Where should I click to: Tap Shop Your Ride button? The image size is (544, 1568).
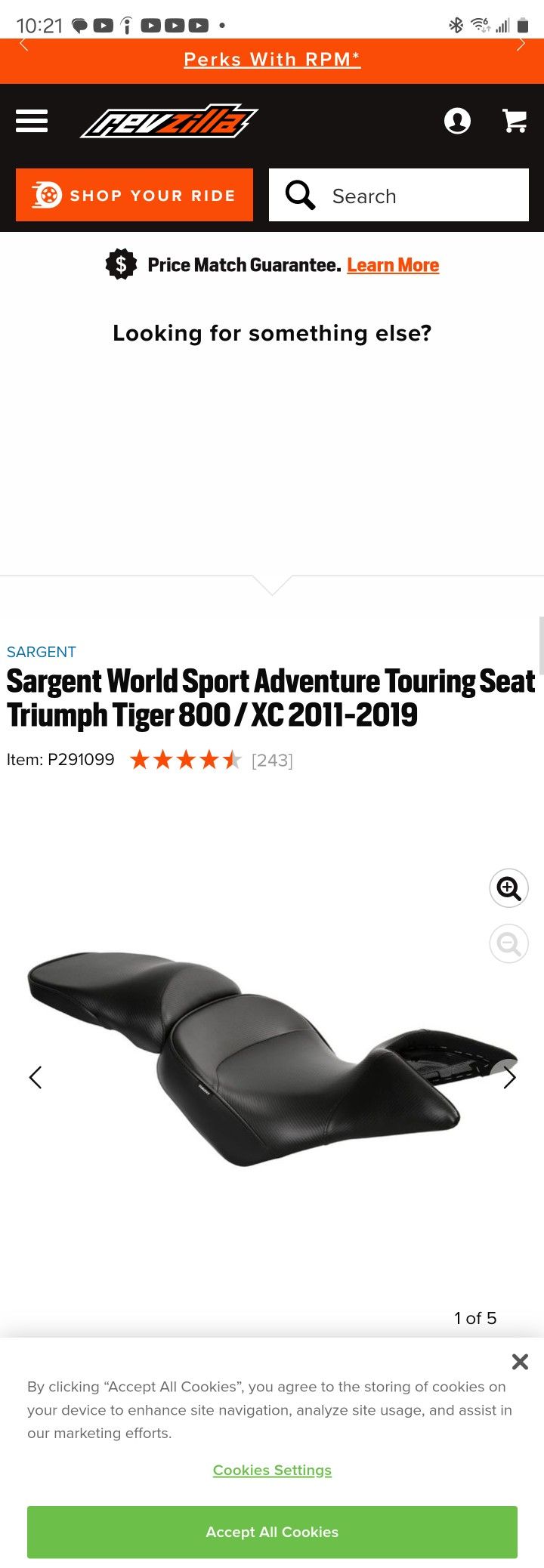[134, 195]
